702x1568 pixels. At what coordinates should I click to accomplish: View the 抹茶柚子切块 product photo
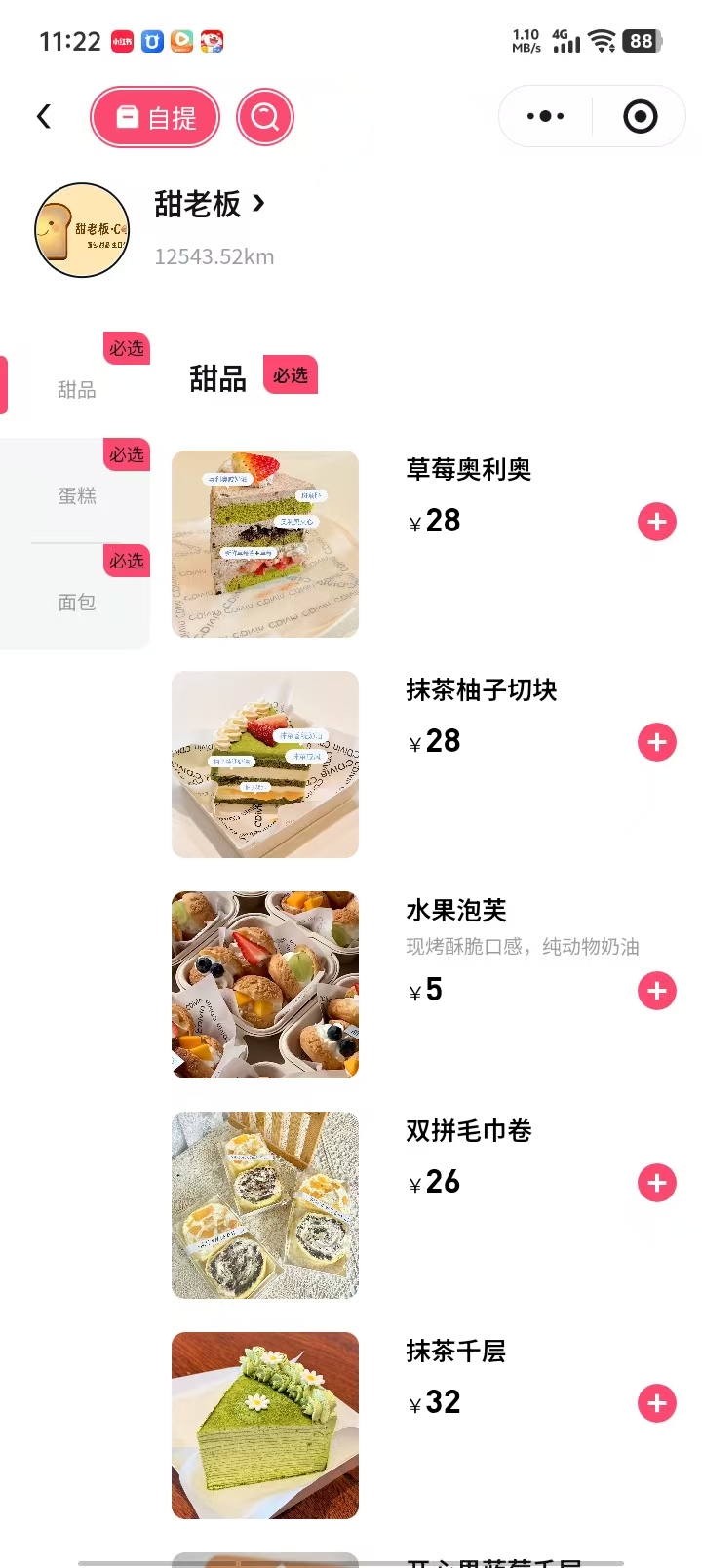(265, 764)
